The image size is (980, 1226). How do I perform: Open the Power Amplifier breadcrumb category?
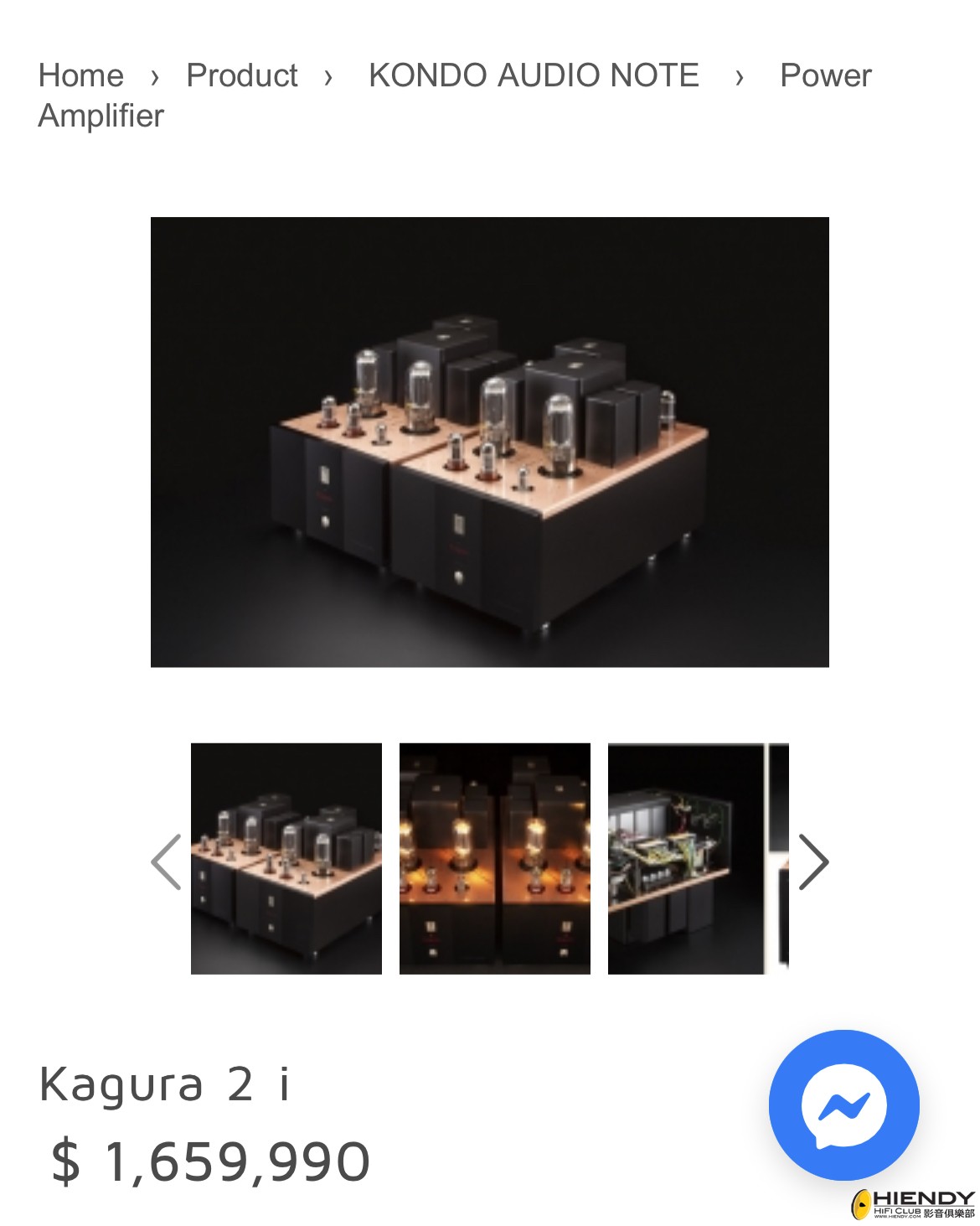click(x=825, y=75)
